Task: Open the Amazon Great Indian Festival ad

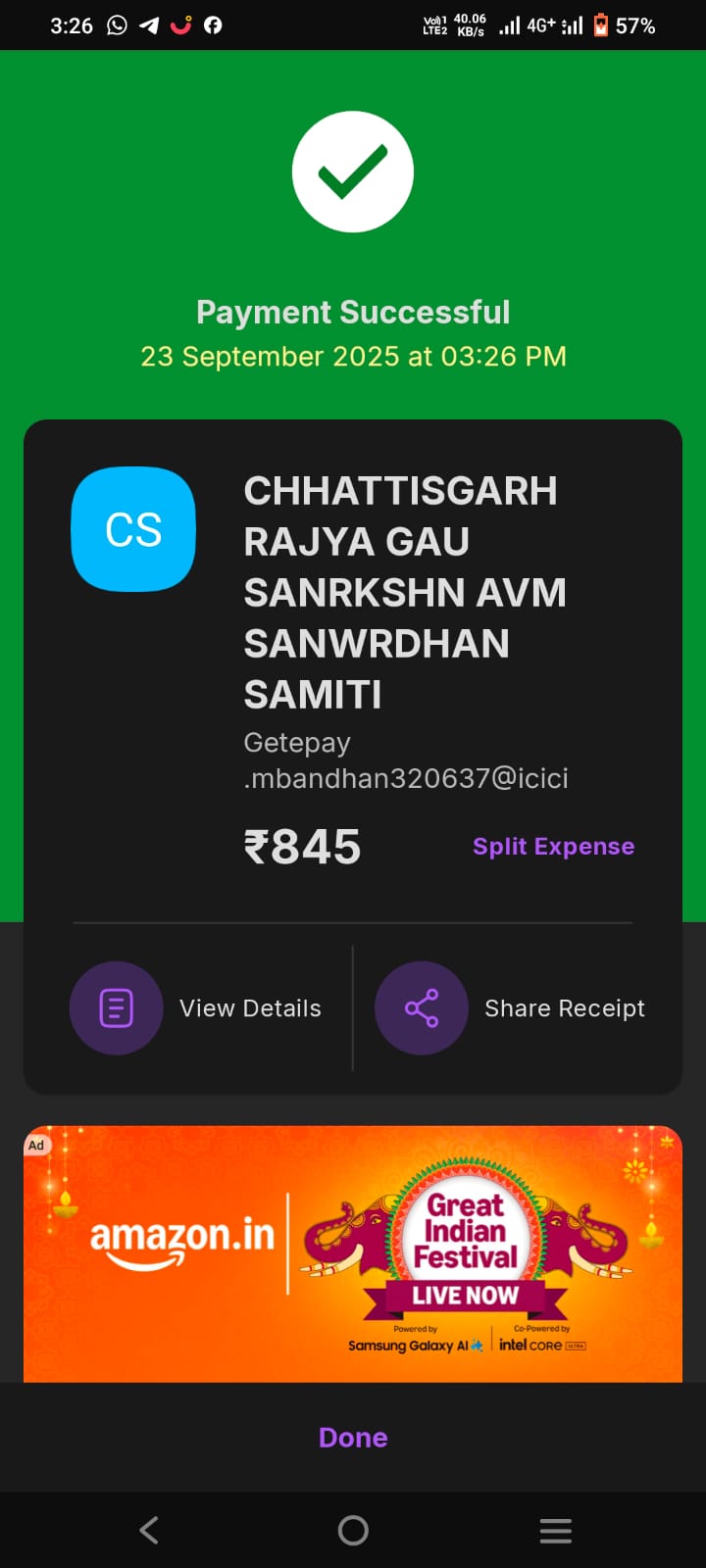Action: (353, 1254)
